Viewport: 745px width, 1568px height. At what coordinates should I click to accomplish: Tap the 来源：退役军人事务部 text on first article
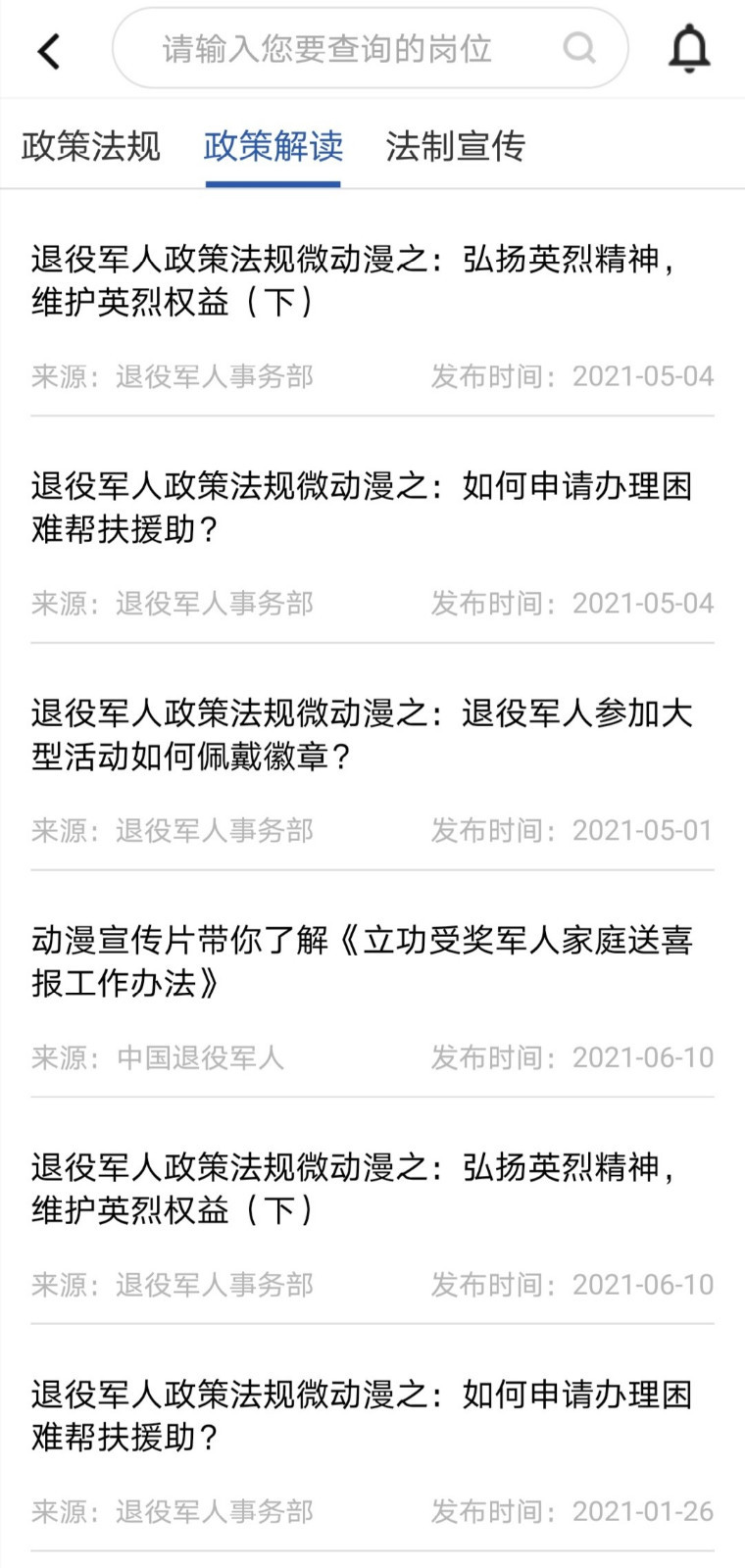(172, 376)
